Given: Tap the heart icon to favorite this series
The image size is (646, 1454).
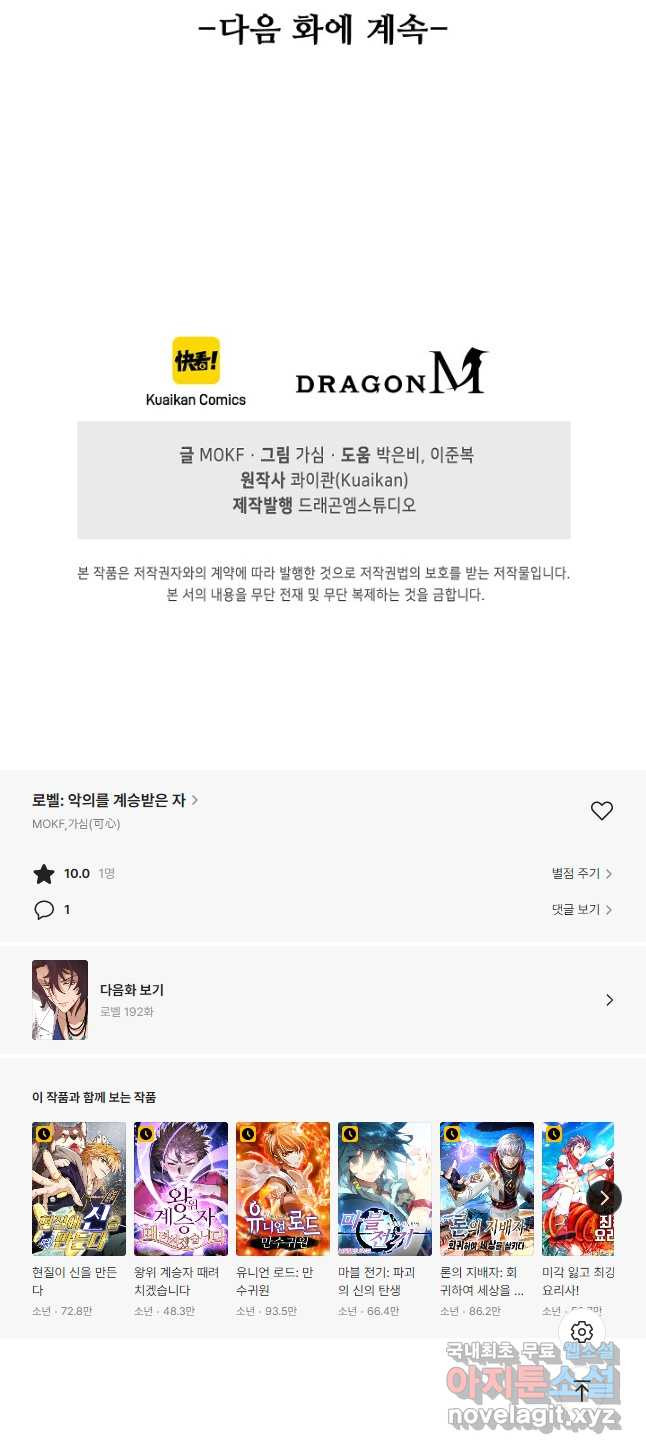Looking at the screenshot, I should coord(601,811).
